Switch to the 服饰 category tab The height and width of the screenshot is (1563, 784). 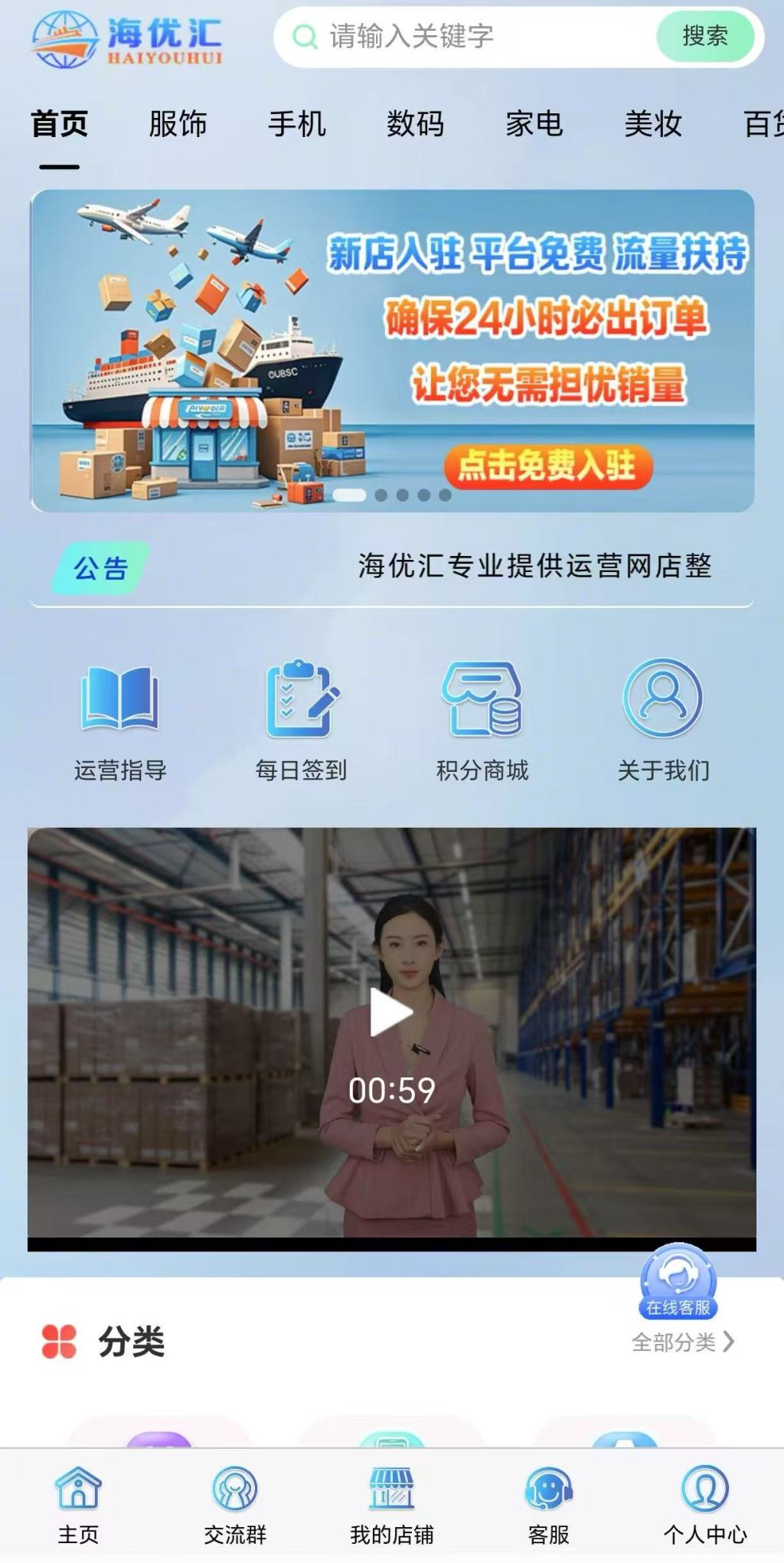pos(178,124)
